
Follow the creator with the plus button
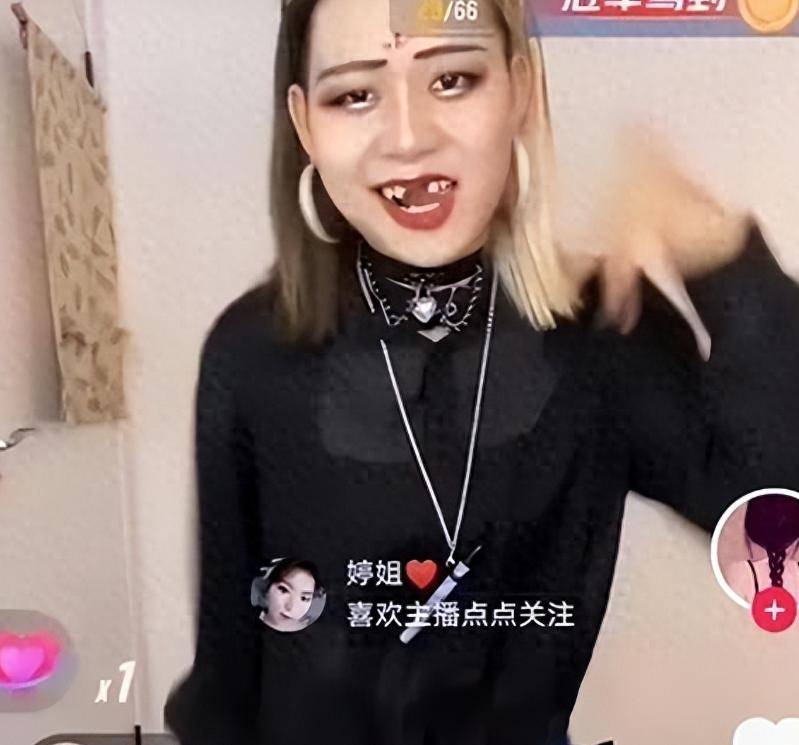(x=773, y=608)
